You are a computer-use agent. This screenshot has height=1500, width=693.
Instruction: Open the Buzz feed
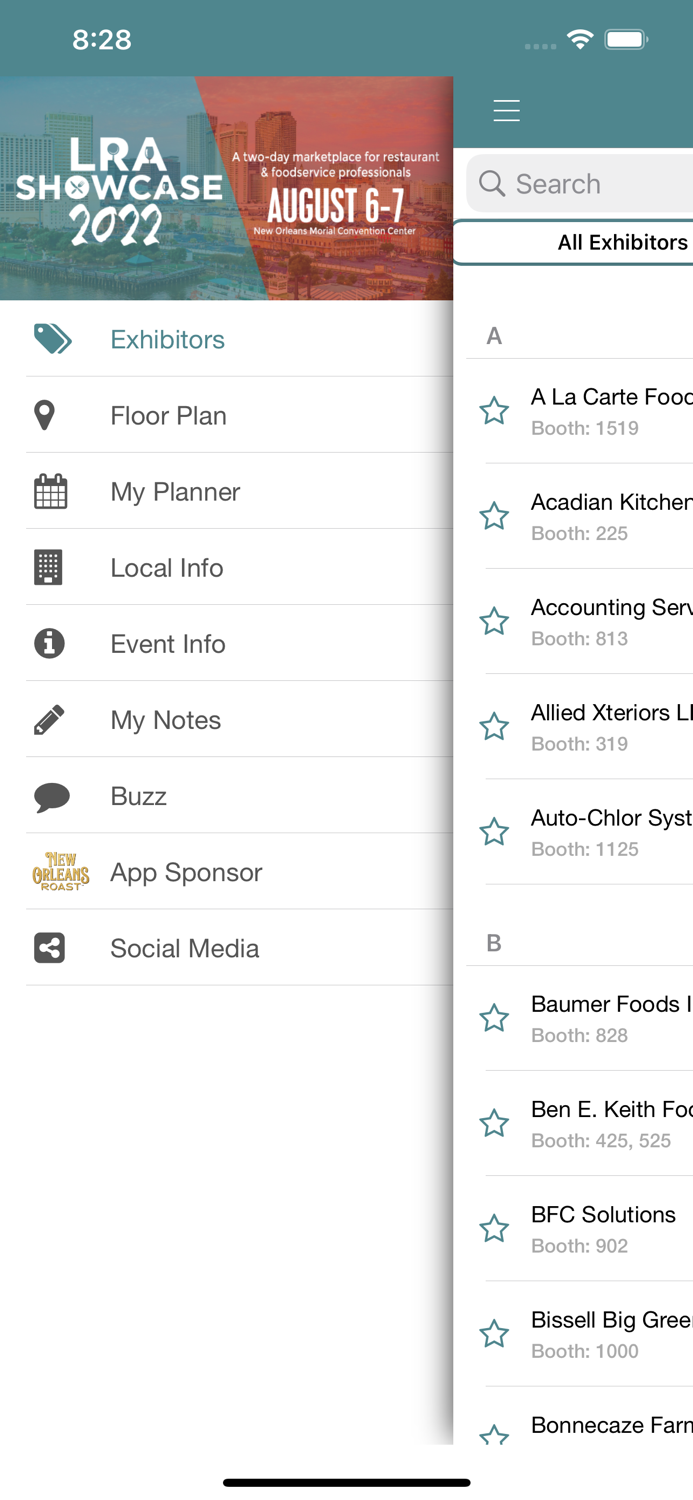[x=138, y=795]
